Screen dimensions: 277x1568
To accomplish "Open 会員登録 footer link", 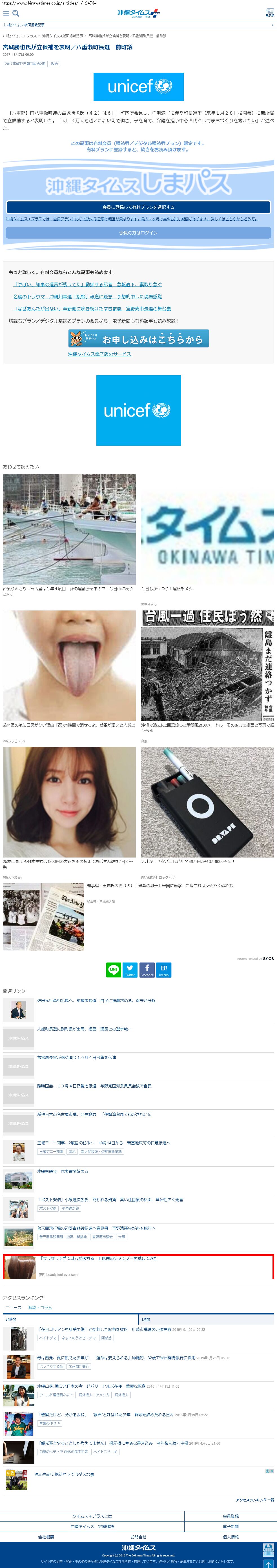I will click(230, 1516).
